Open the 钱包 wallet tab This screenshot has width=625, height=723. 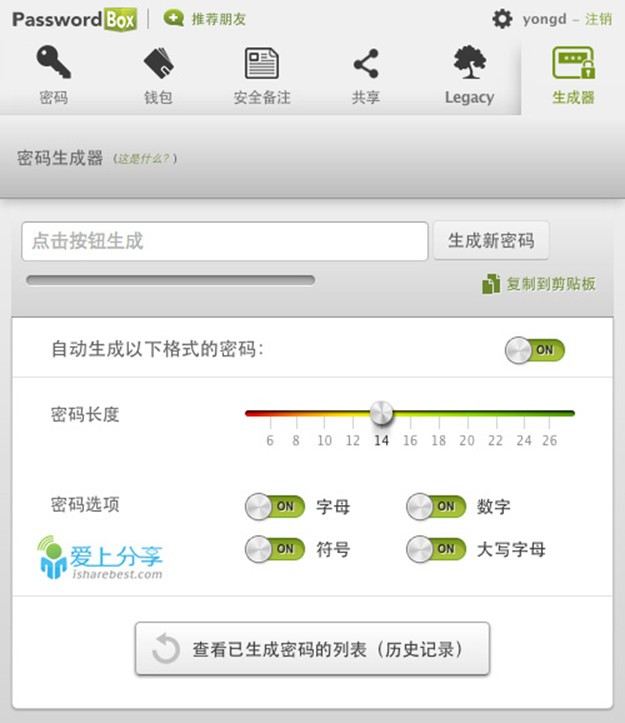point(158,75)
